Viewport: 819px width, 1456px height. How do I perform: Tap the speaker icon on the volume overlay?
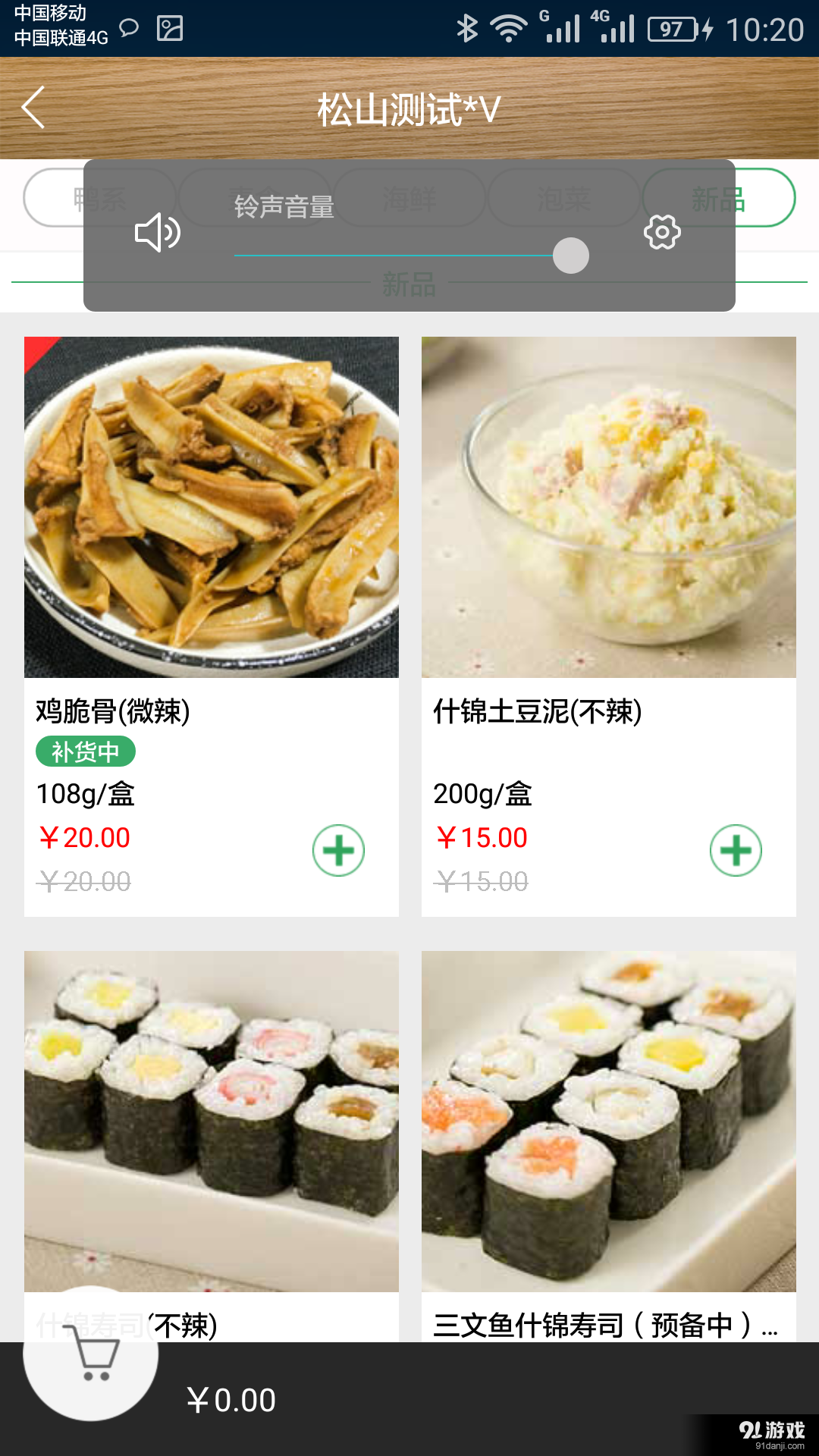[x=157, y=234]
